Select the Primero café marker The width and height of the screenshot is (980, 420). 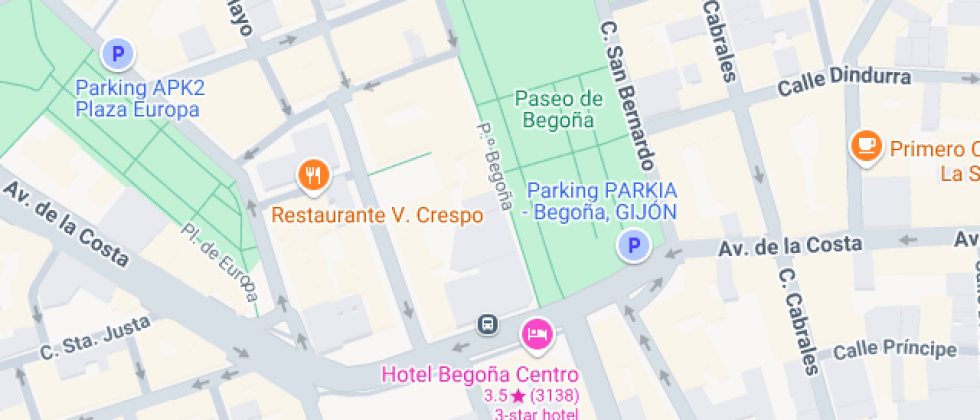tap(867, 148)
